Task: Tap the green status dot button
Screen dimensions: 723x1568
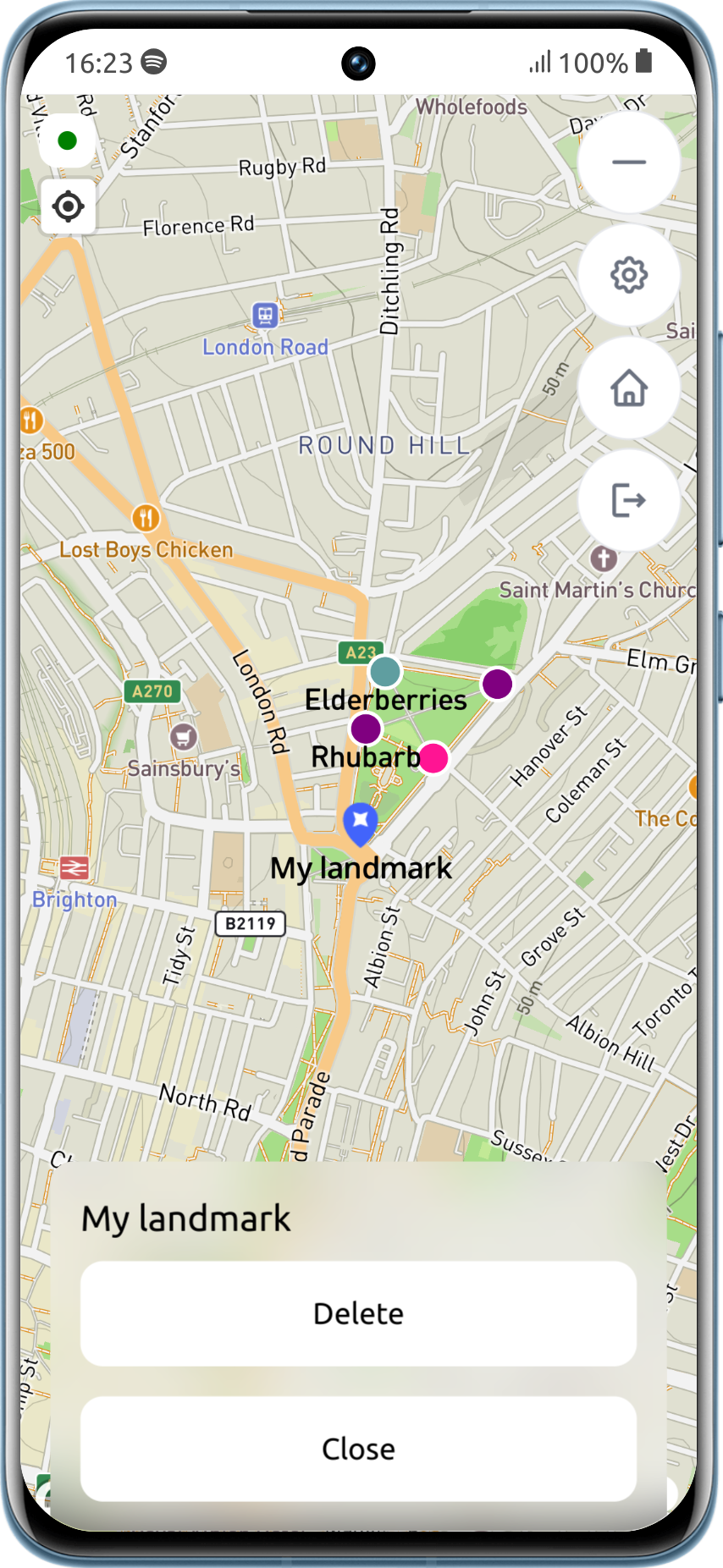Action: tap(68, 140)
